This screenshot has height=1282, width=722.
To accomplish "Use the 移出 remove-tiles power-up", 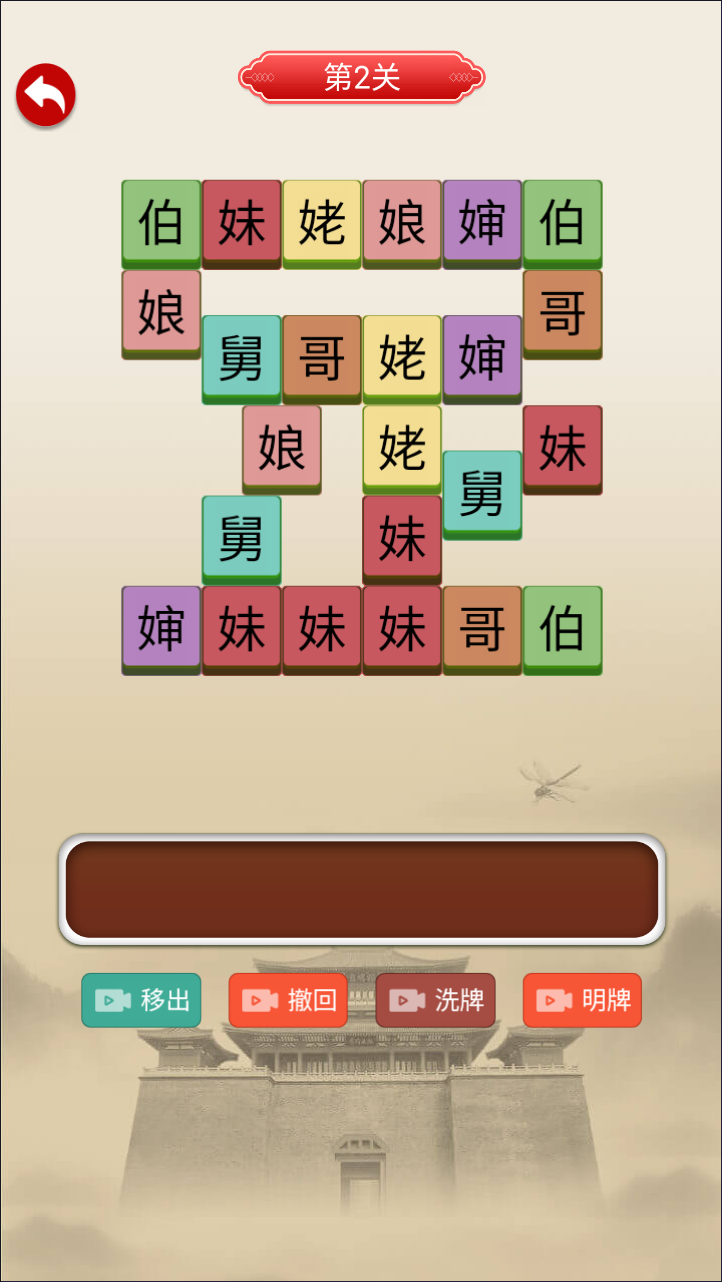I will click(141, 1000).
